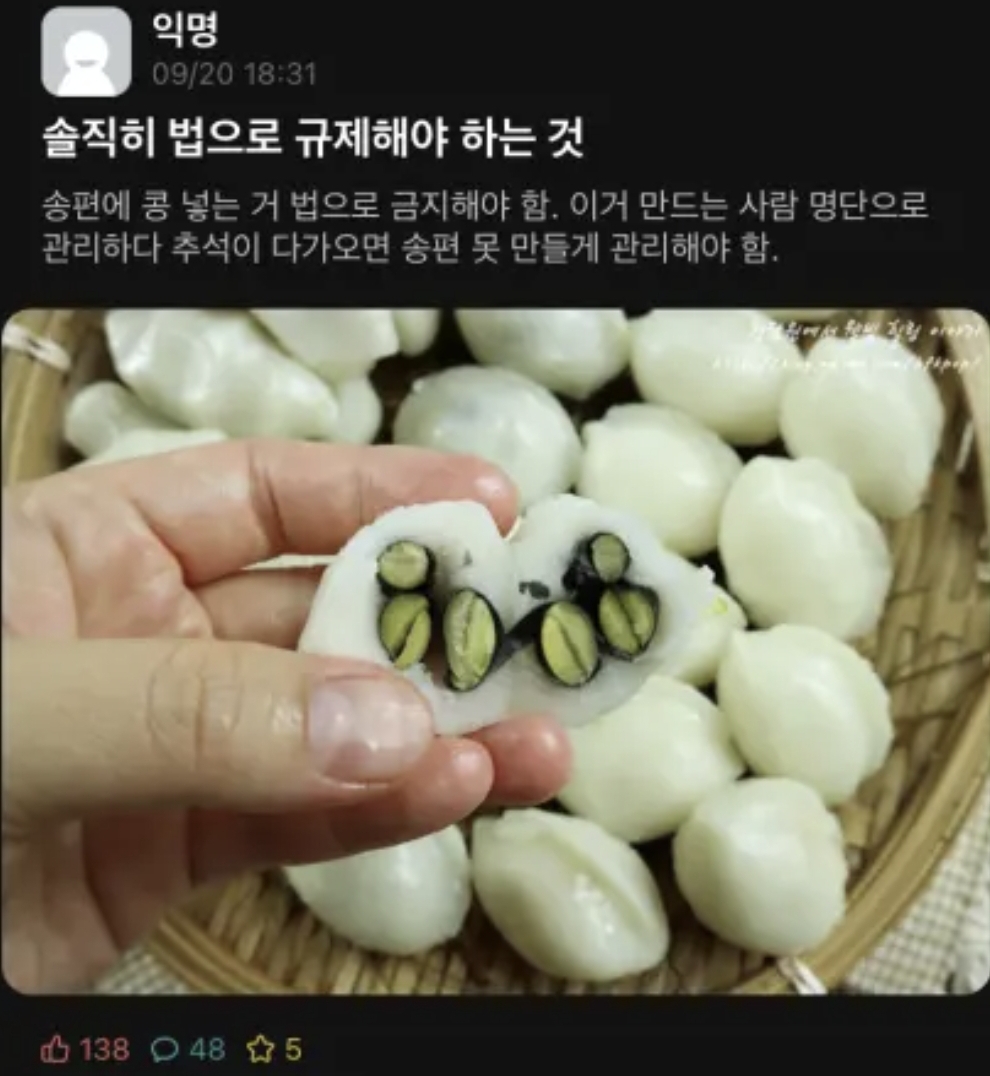990x1076 pixels.
Task: Open the attached songpyeon photo
Action: (x=495, y=650)
